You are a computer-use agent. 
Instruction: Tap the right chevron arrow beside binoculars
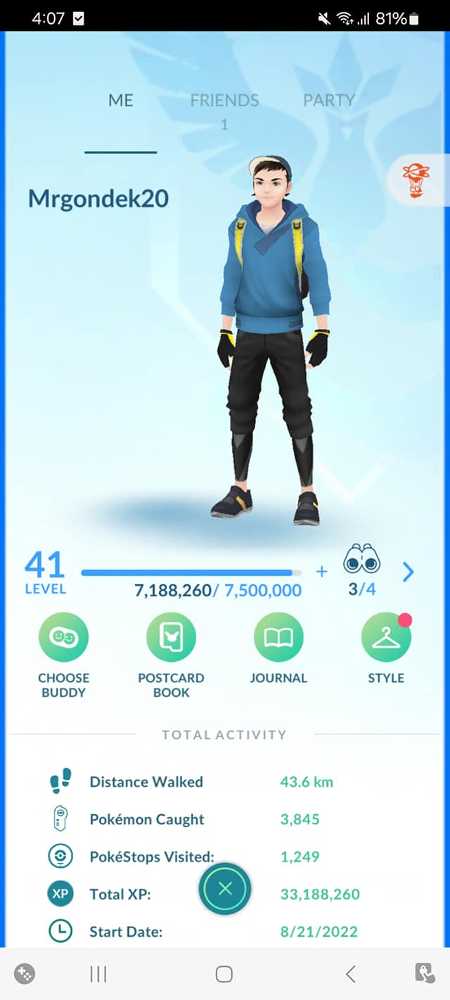408,572
